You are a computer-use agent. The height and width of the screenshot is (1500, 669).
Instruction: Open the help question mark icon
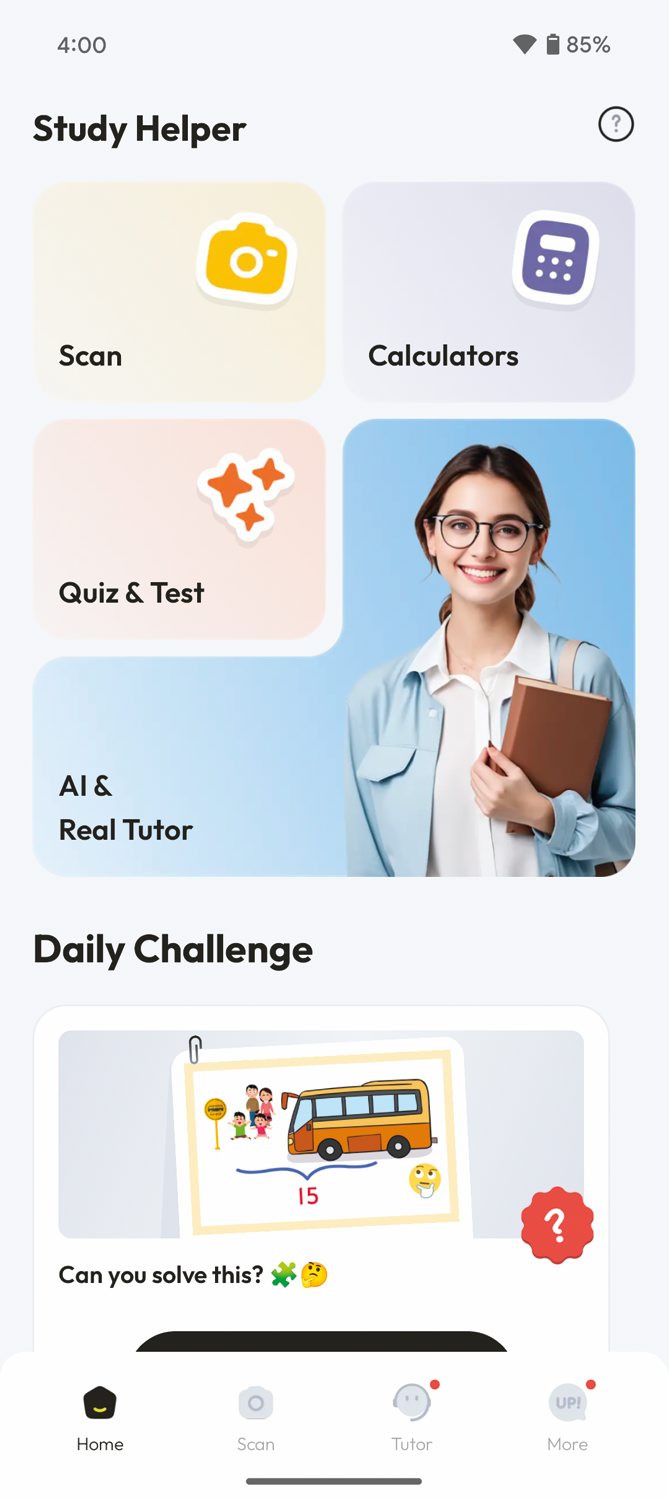[615, 125]
